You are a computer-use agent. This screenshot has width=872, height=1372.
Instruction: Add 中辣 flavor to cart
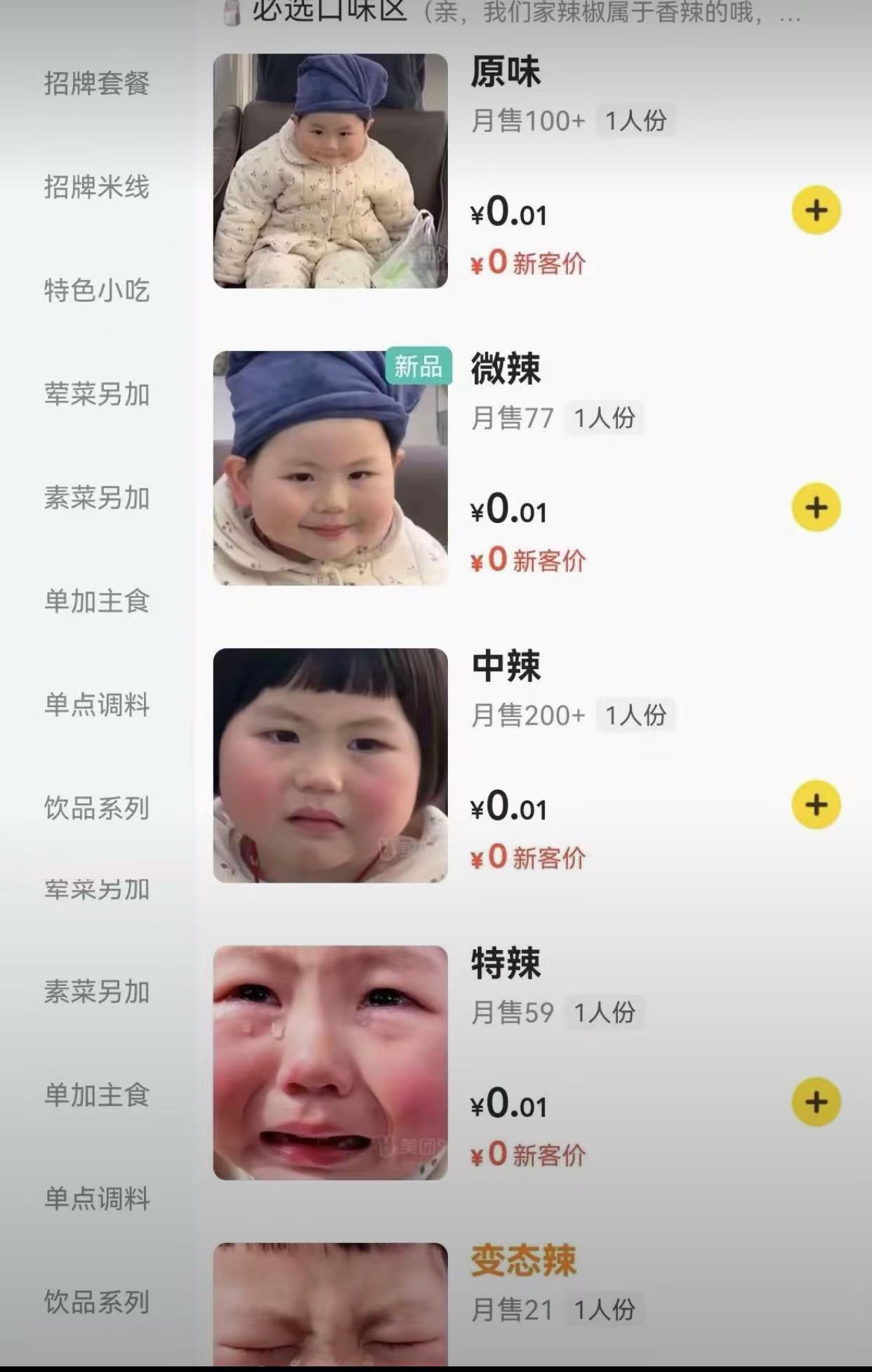816,805
